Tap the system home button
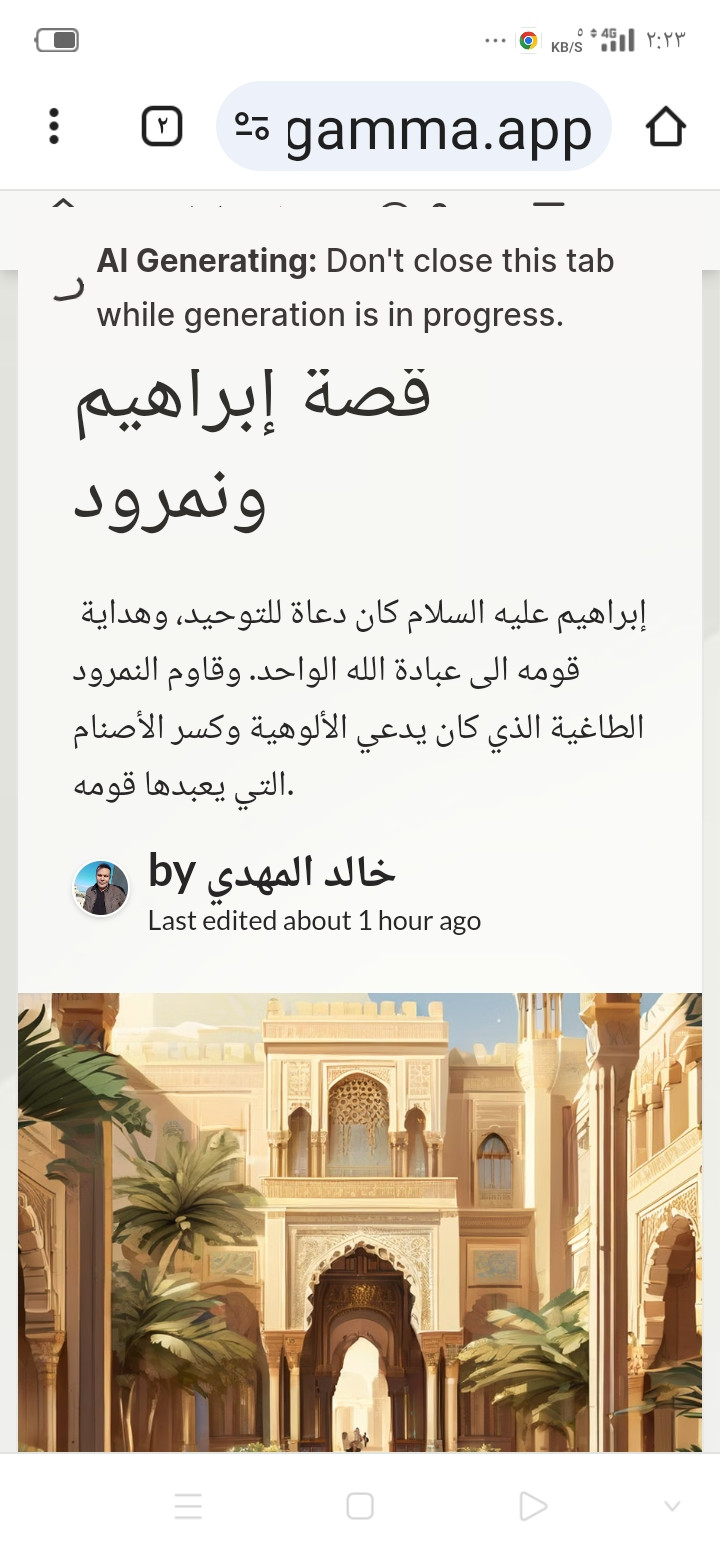 coord(360,1506)
